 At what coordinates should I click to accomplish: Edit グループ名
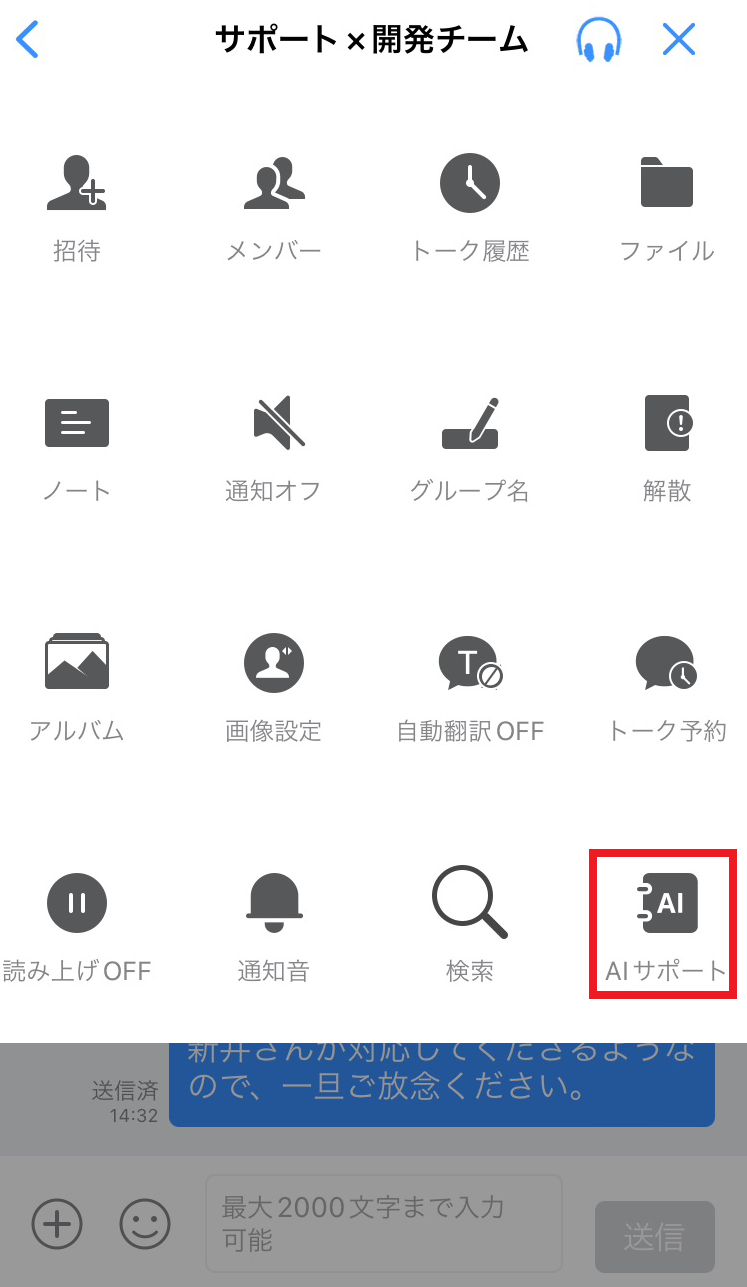pyautogui.click(x=470, y=447)
